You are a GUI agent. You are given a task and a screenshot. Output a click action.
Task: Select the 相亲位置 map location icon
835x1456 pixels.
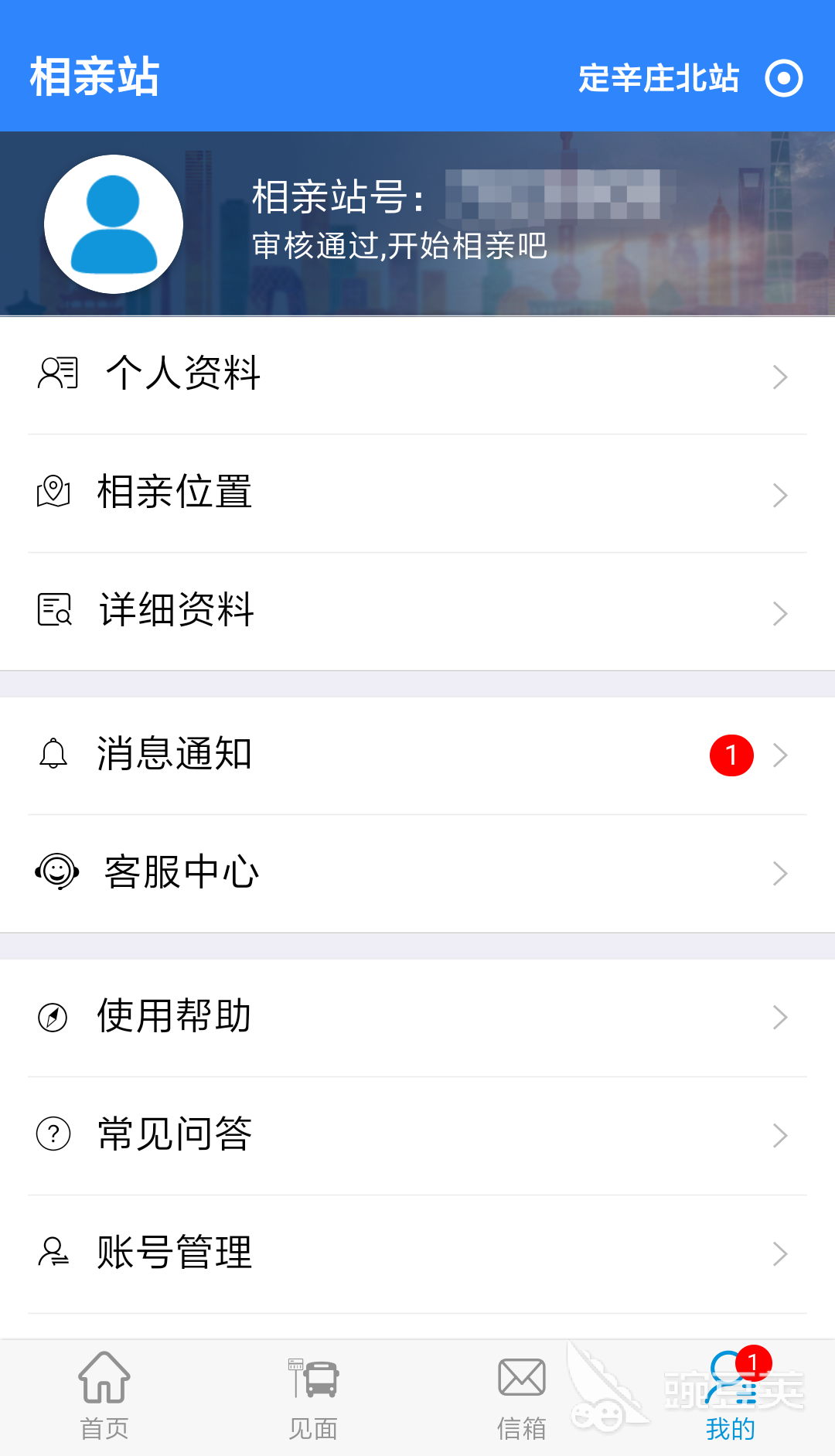(54, 493)
